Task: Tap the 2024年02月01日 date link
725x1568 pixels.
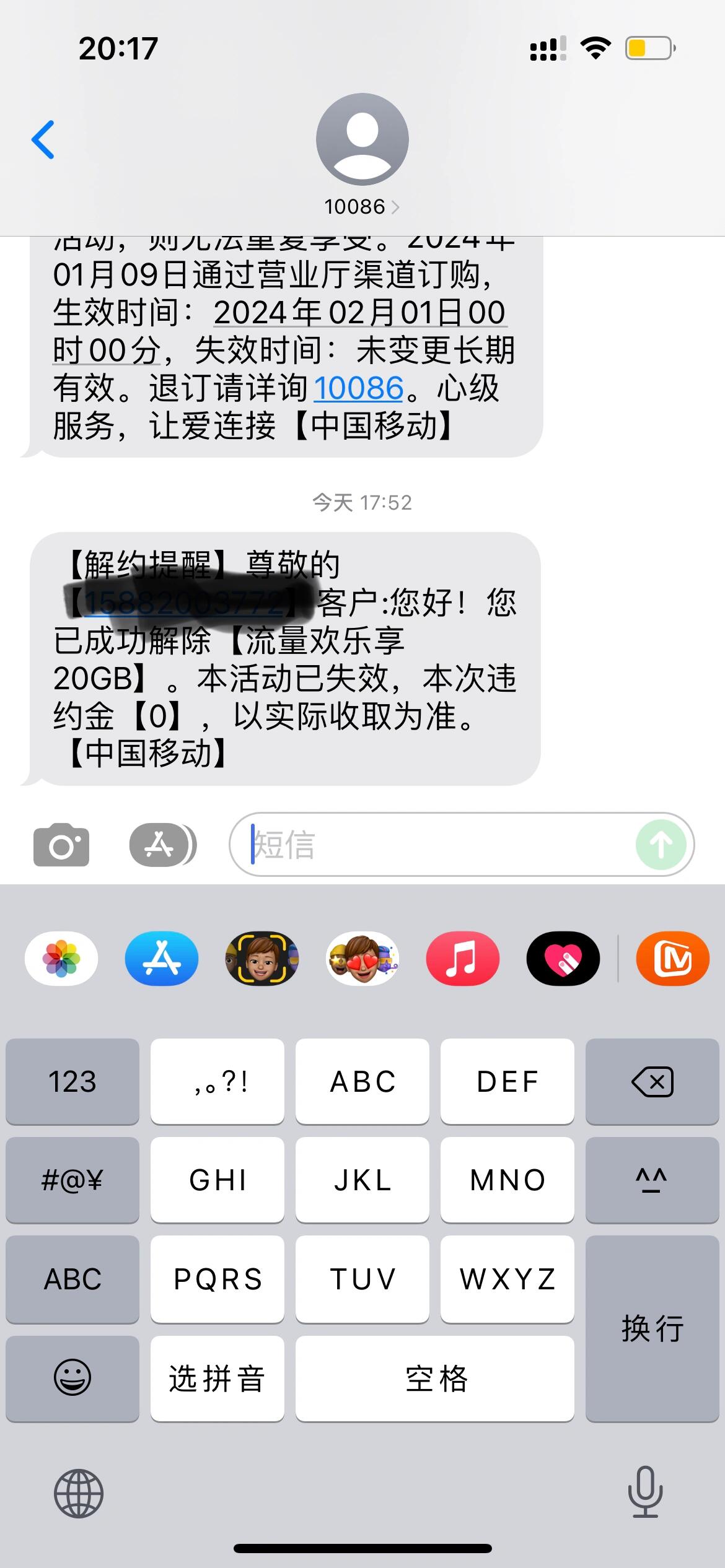Action: 359,313
